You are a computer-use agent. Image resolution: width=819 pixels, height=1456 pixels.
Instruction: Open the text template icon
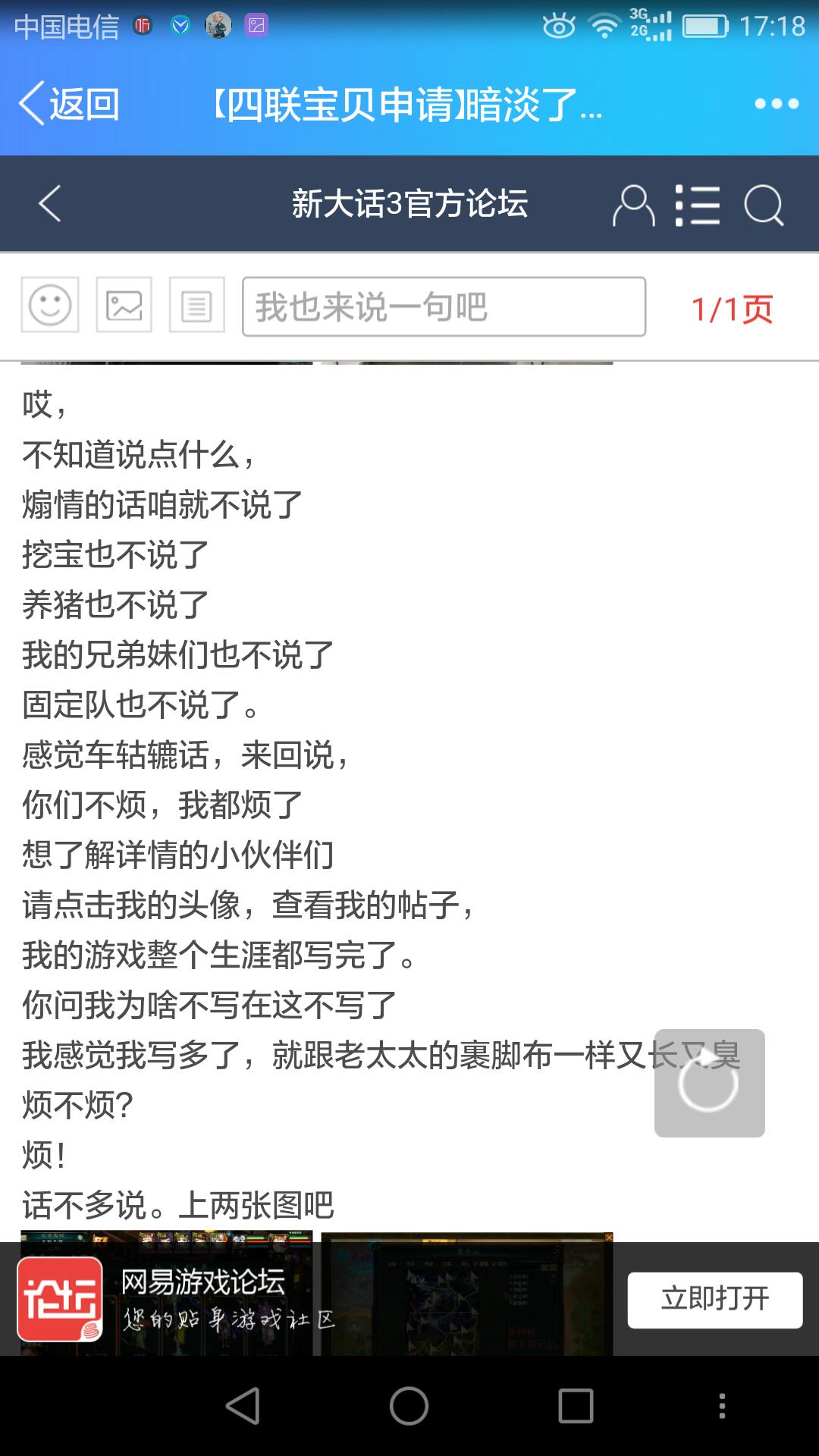pyautogui.click(x=196, y=306)
